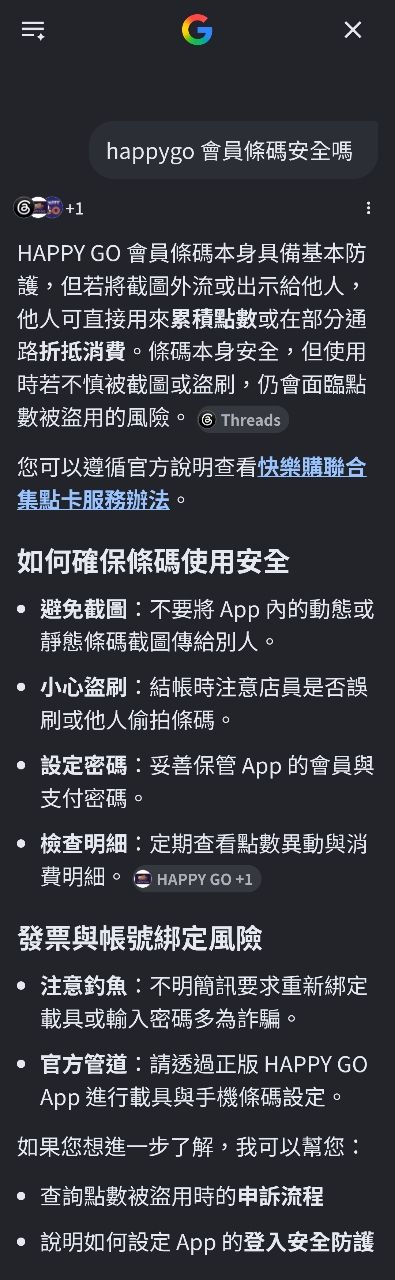This screenshot has width=395, height=1280.
Task: Open the 快樂購聯合集點卡服務辦法 link
Action: (x=192, y=483)
